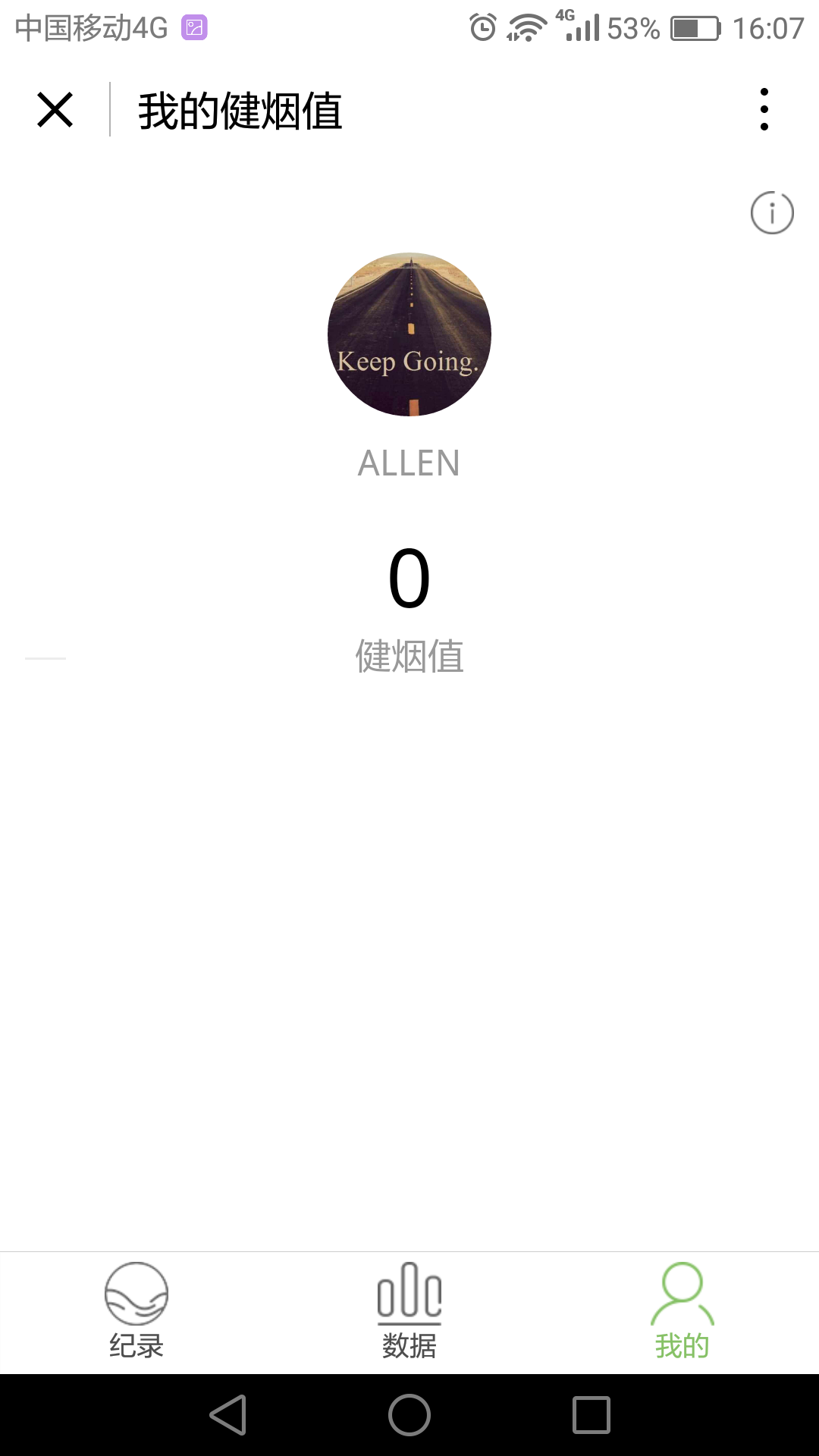Select the 我的 tab
Image resolution: width=819 pixels, height=1456 pixels.
682,1310
